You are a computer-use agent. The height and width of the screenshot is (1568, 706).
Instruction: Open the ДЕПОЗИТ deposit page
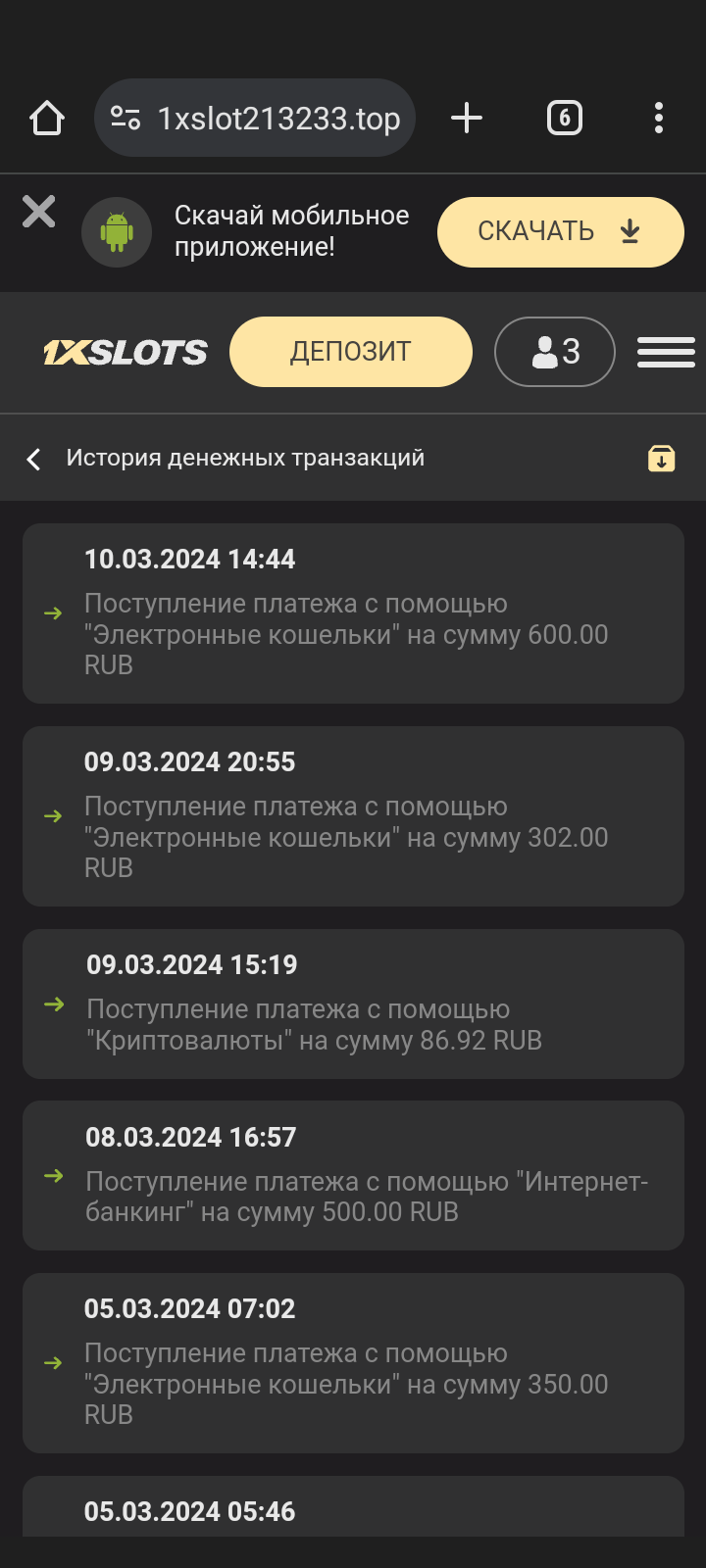[350, 352]
